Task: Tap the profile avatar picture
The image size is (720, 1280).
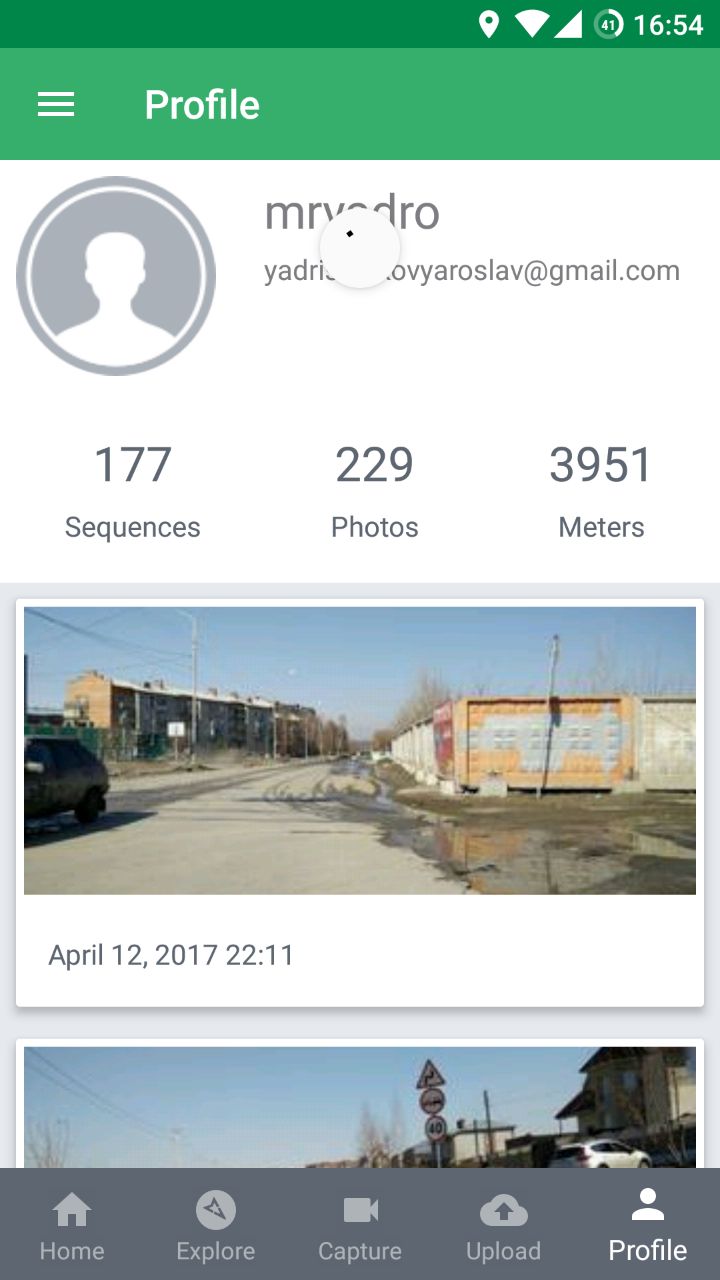Action: click(116, 276)
